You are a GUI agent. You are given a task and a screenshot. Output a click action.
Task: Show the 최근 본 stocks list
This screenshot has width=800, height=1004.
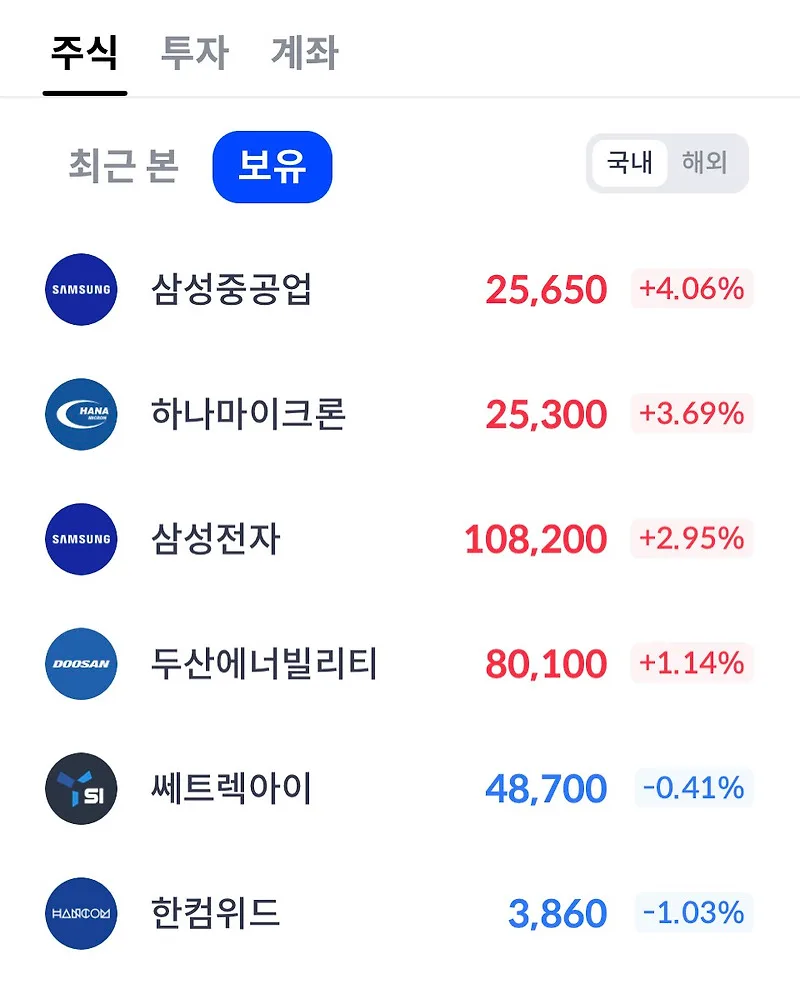click(x=124, y=166)
